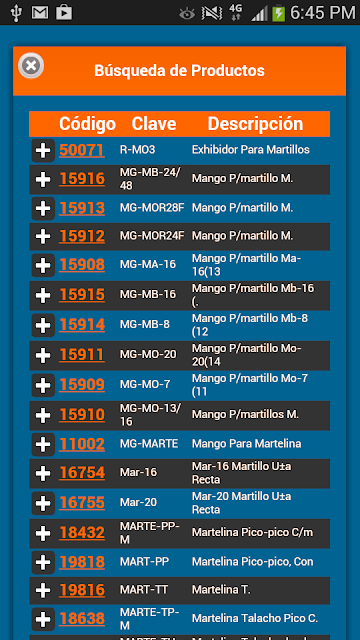Open product code 50071 link

tap(82, 150)
